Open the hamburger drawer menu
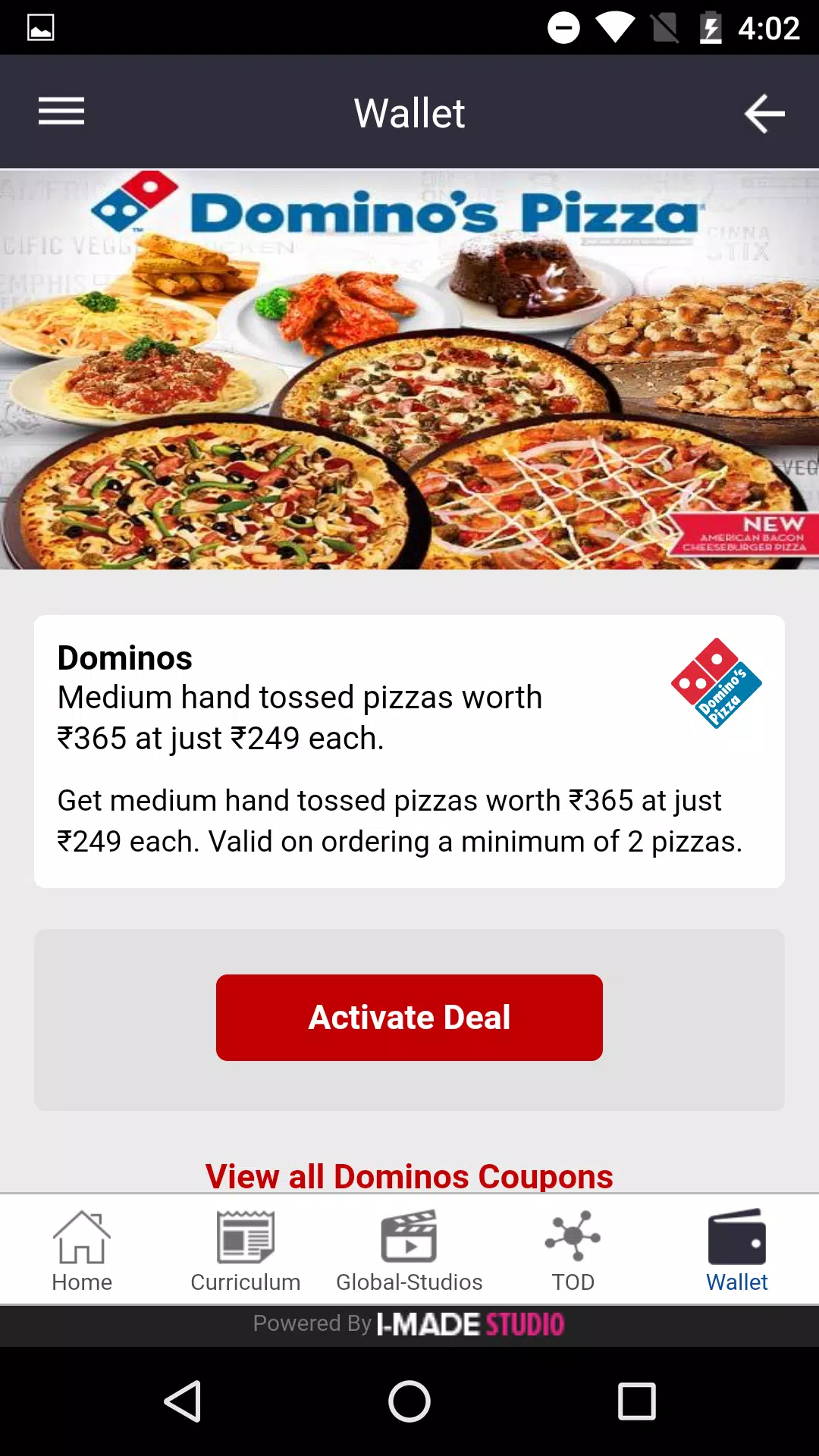Image resolution: width=819 pixels, height=1456 pixels. pyautogui.click(x=61, y=111)
